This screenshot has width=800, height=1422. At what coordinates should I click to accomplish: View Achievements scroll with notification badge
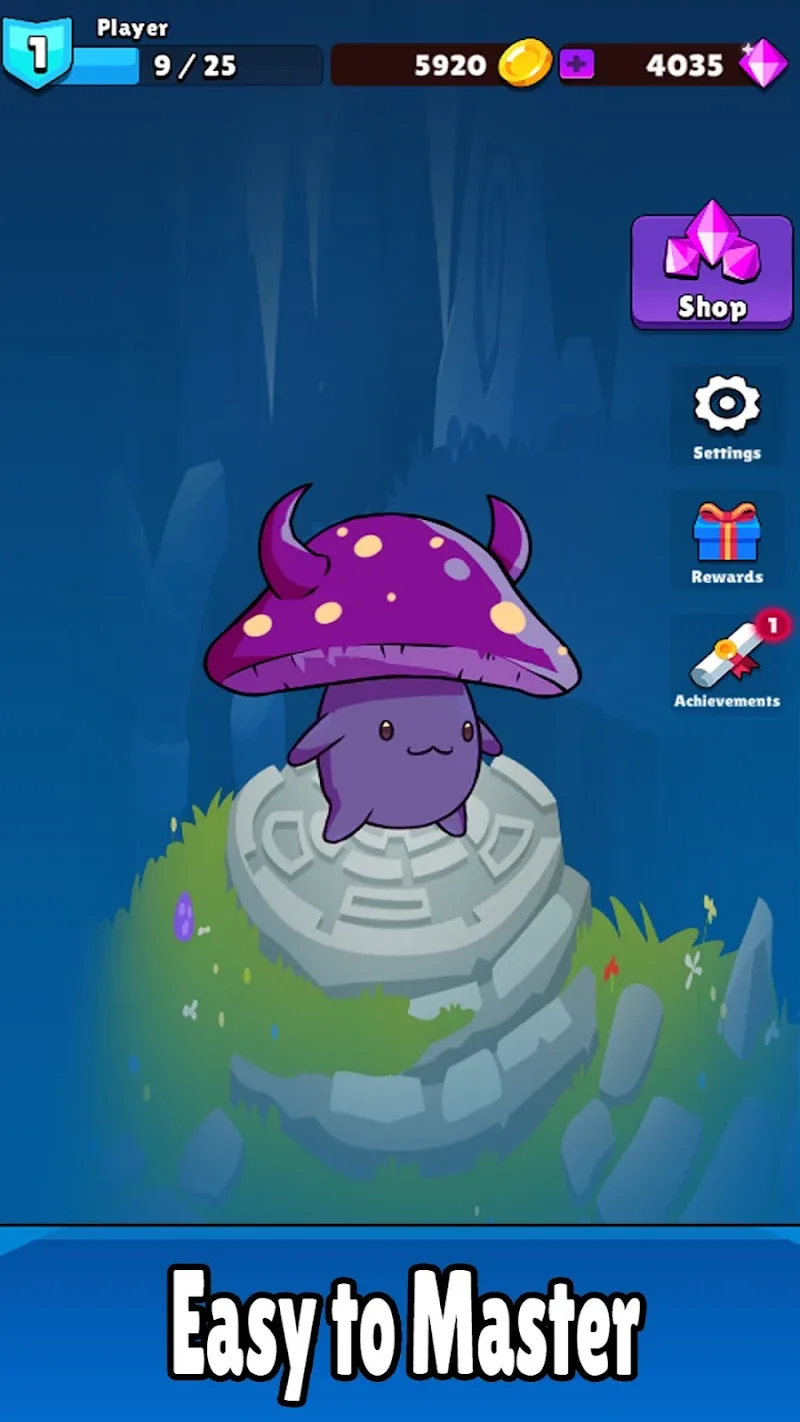pyautogui.click(x=727, y=663)
